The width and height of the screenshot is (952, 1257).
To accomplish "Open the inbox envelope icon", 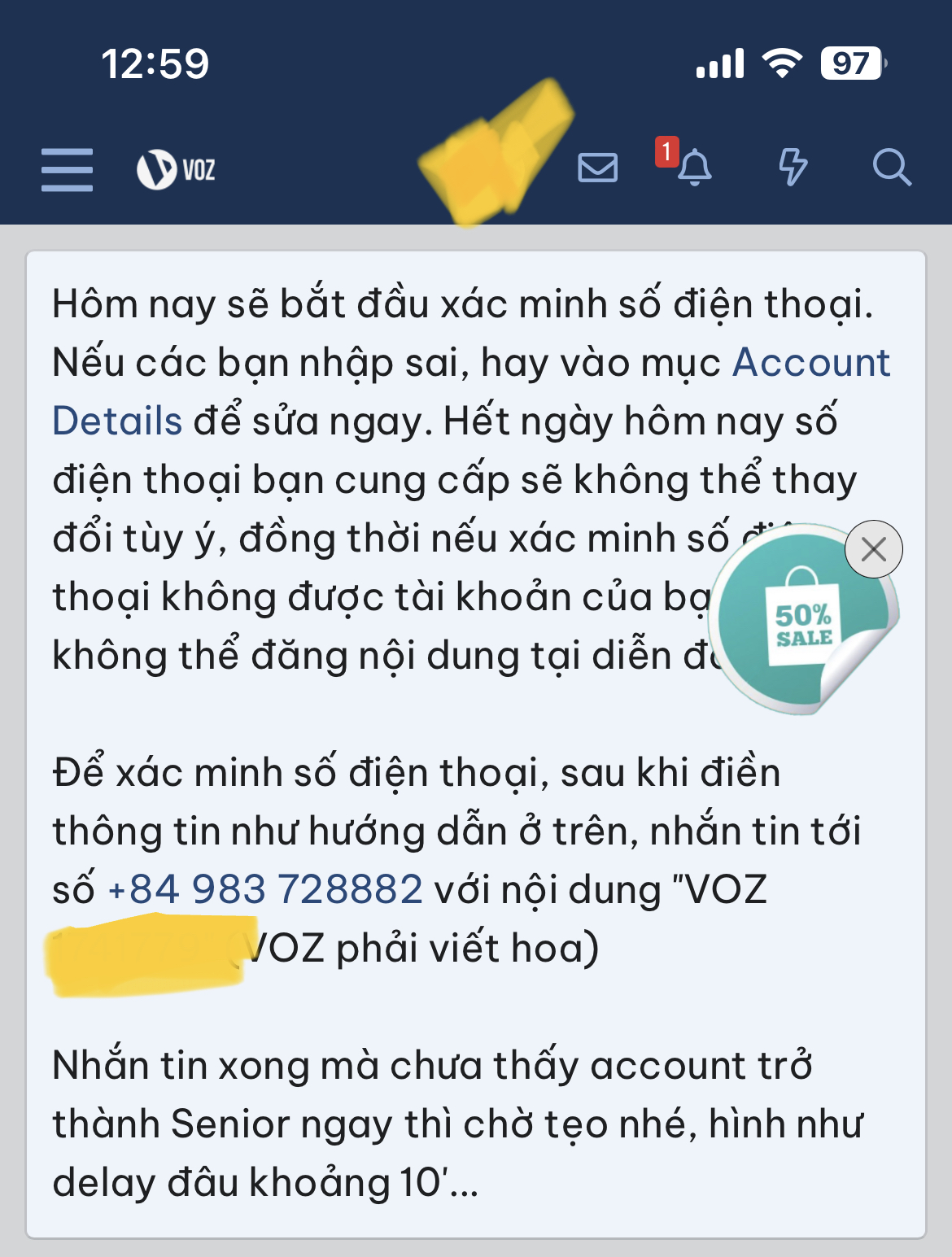I will (597, 168).
